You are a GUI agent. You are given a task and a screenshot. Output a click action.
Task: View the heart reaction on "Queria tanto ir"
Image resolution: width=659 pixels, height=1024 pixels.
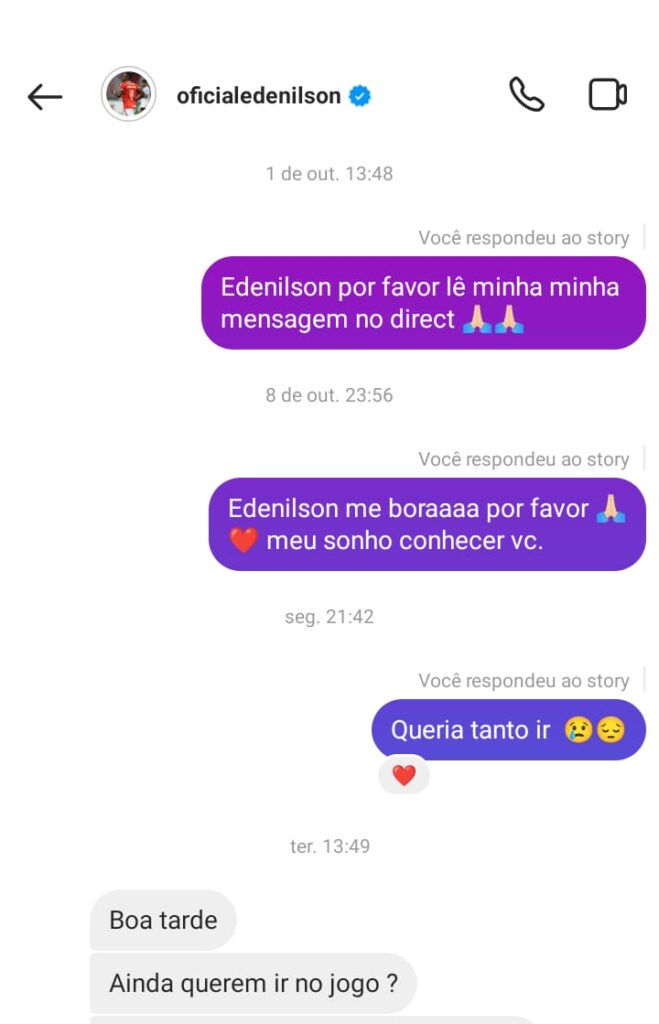(x=403, y=775)
